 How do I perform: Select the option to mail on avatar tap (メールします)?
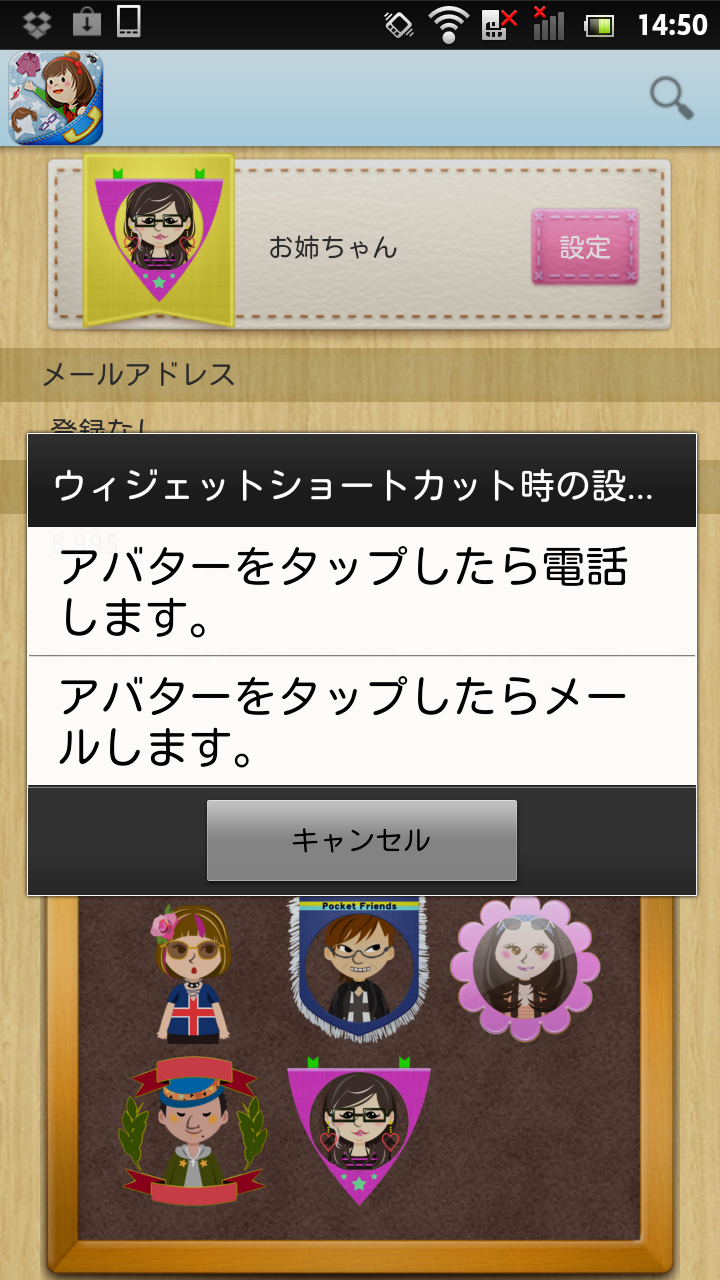pos(361,721)
